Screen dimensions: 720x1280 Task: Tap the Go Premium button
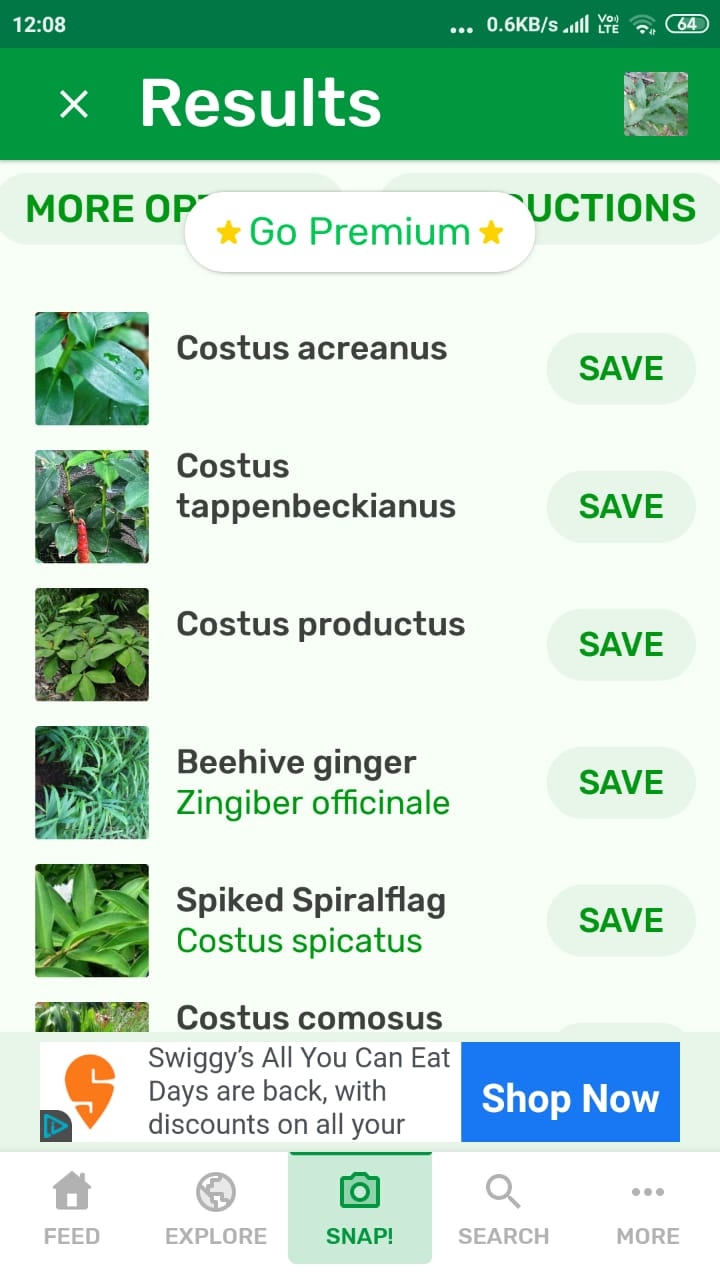click(360, 232)
